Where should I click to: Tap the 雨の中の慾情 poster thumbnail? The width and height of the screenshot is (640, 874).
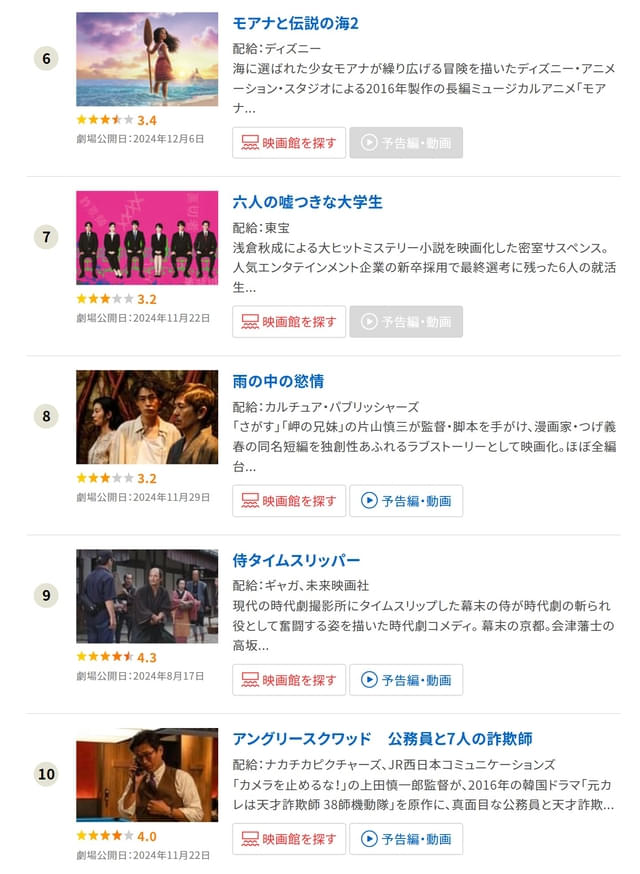coord(147,417)
